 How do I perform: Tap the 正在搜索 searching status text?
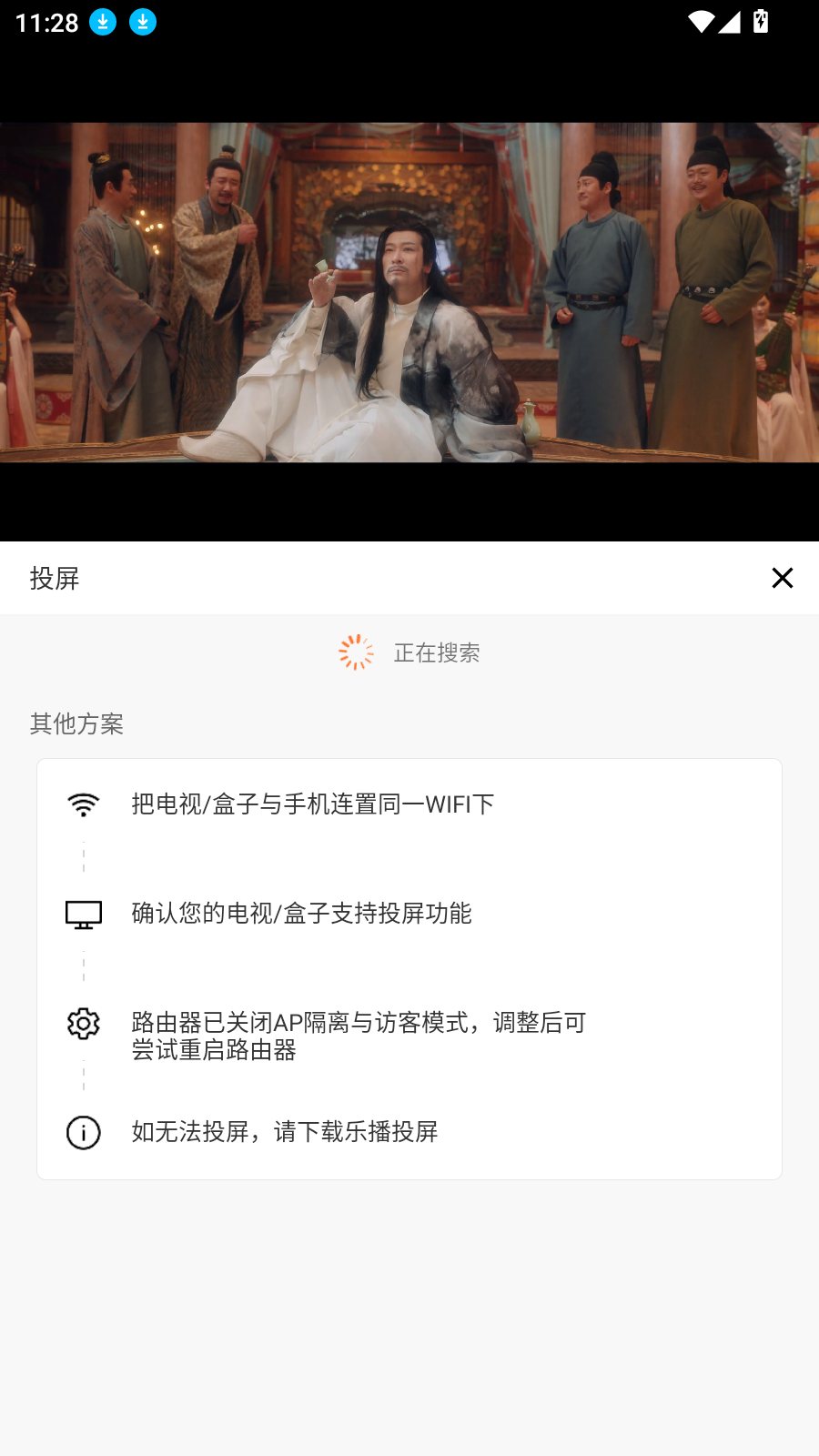(x=437, y=652)
